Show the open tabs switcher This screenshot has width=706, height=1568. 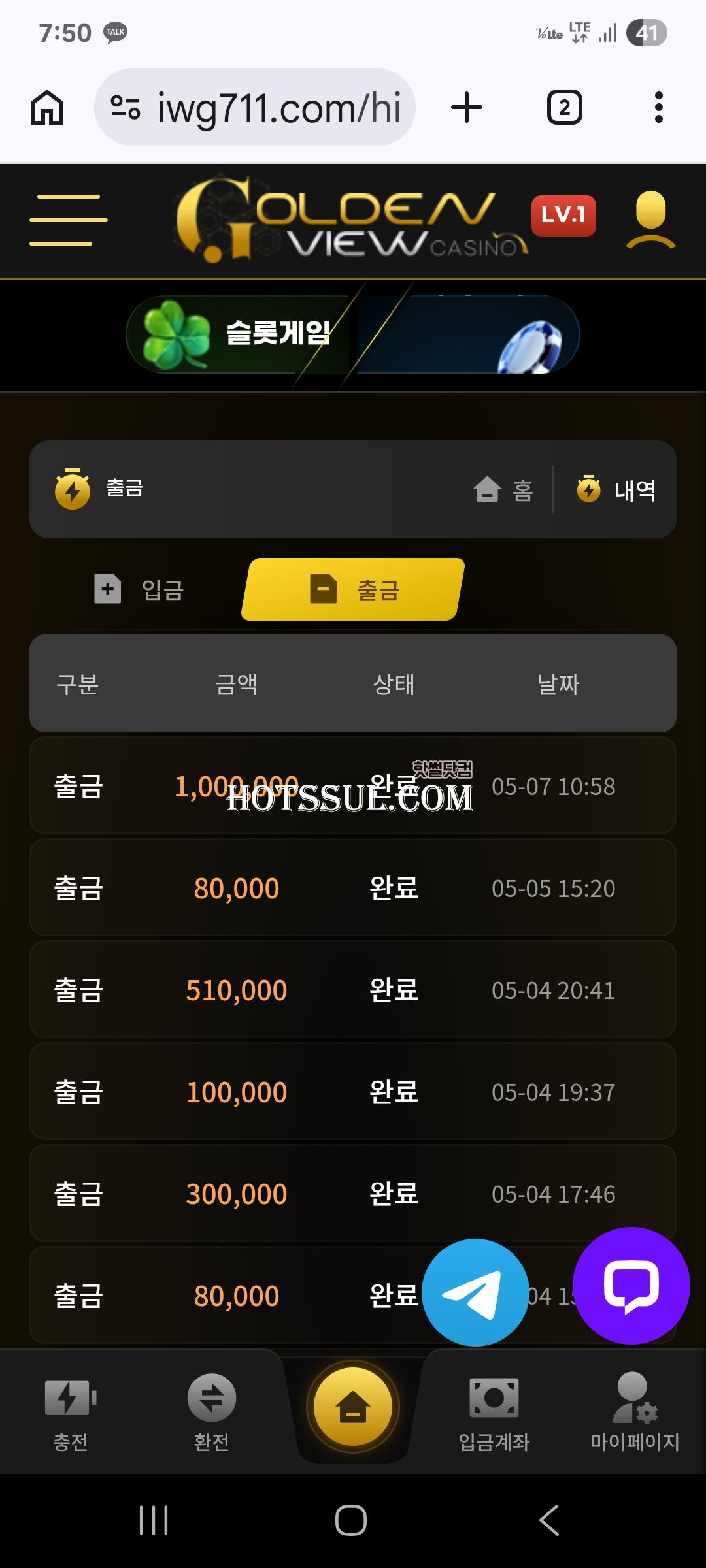point(564,107)
